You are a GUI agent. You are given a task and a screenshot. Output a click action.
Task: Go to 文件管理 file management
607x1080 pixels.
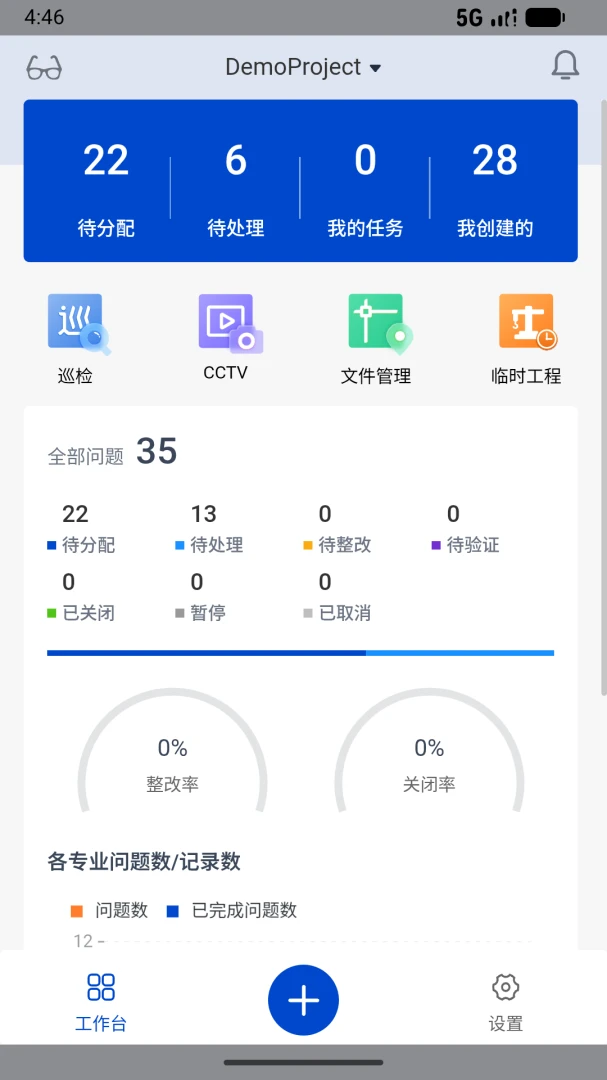376,339
